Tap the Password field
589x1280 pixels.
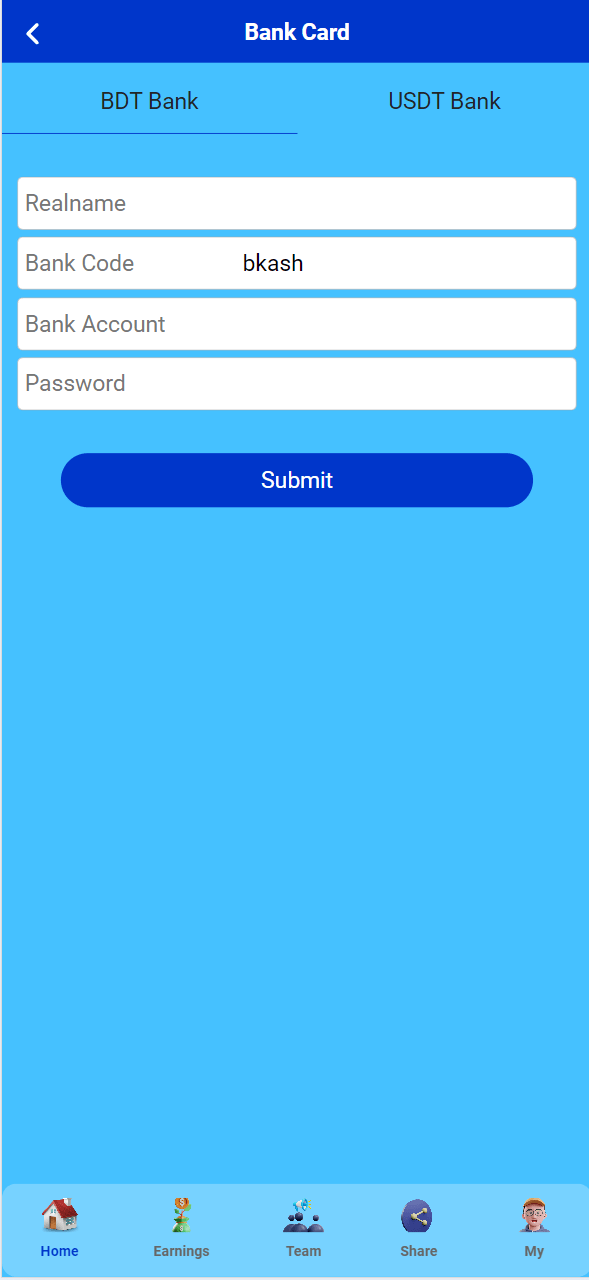pos(297,383)
